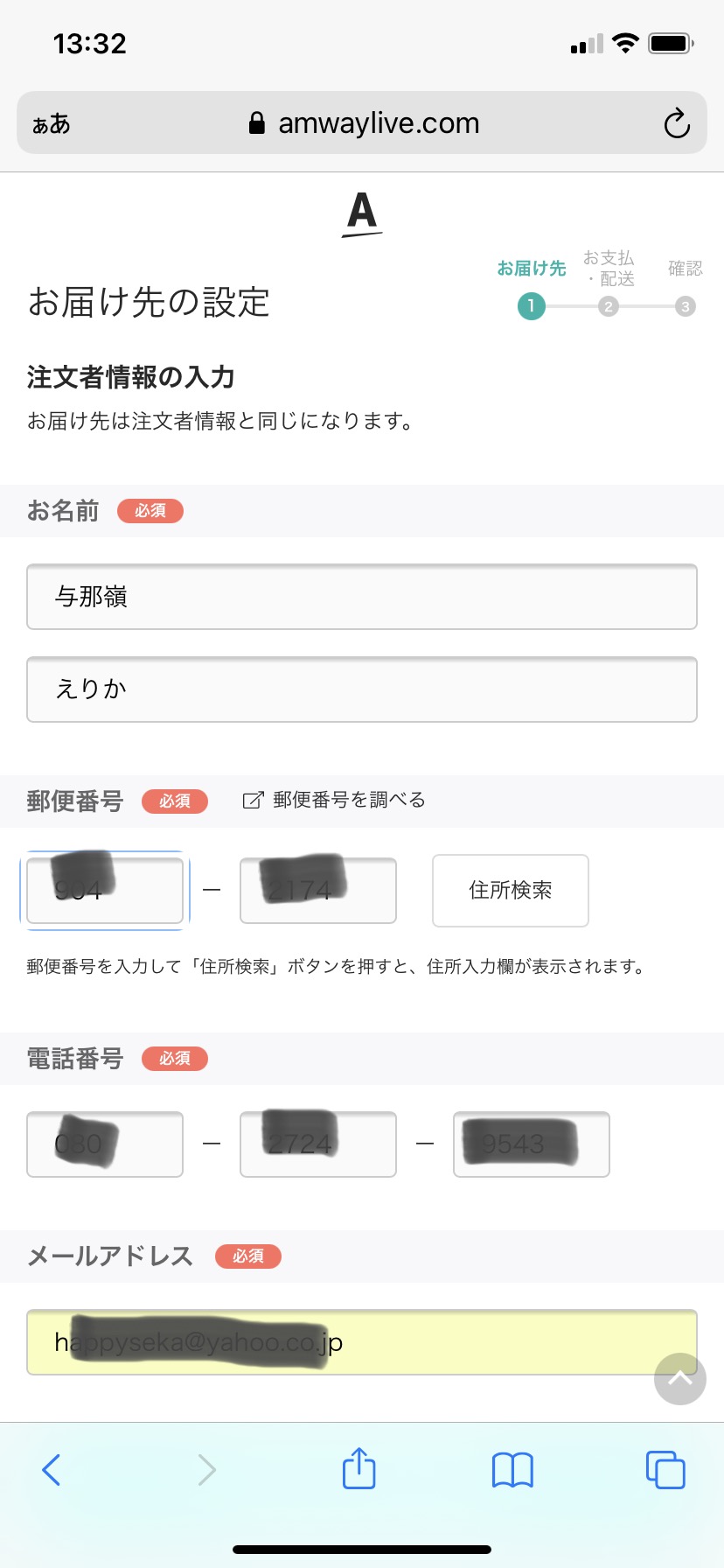The width and height of the screenshot is (724, 1568).
Task: Select the middle phone number box
Action: pyautogui.click(x=317, y=1144)
